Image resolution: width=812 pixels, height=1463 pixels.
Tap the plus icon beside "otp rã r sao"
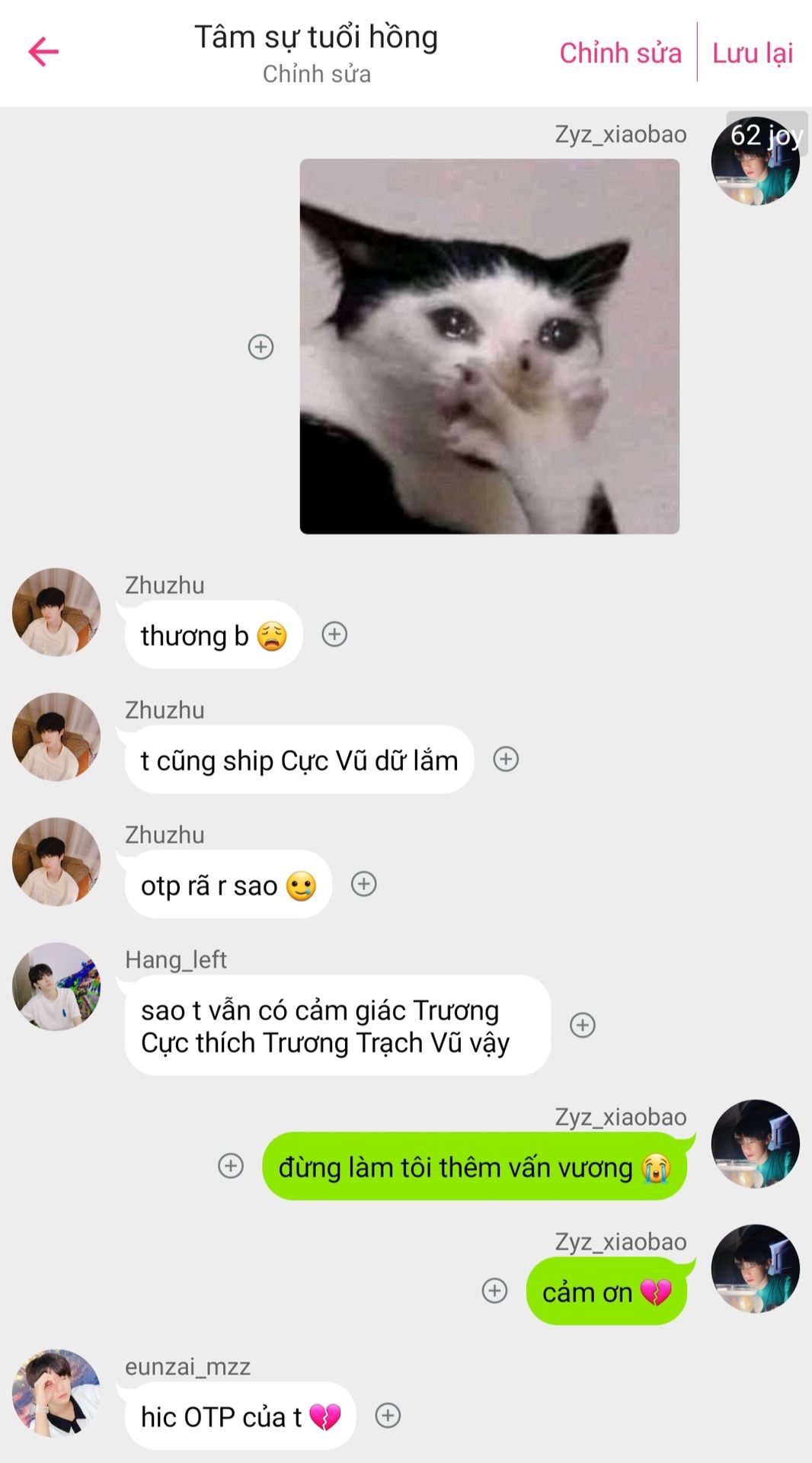363,884
